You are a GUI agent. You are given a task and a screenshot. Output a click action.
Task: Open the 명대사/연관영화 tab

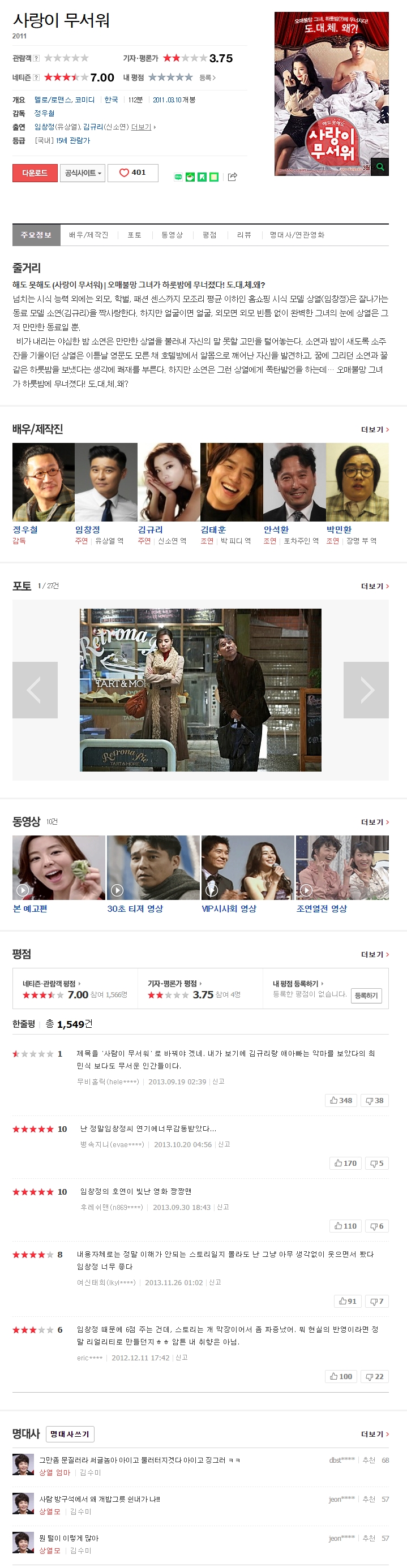[297, 235]
